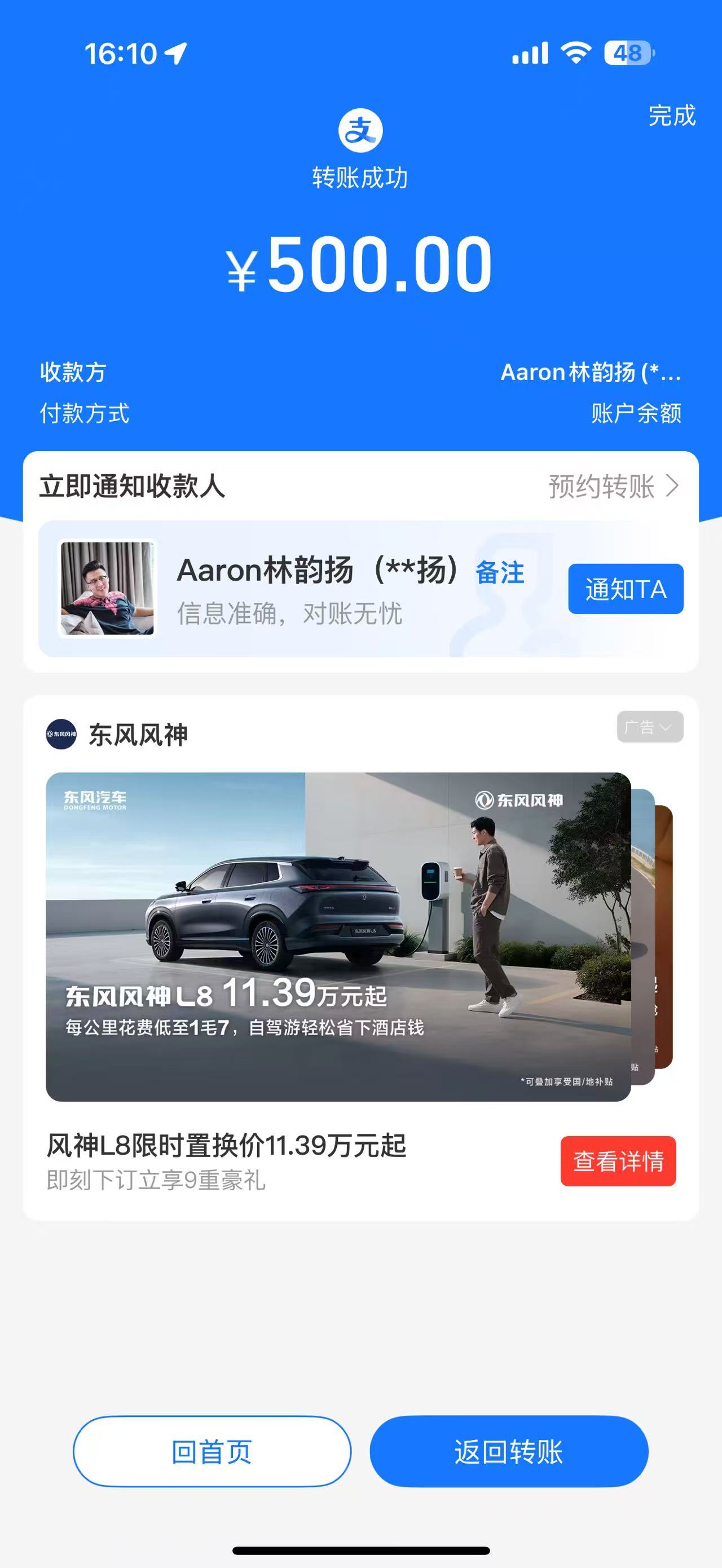Tap 完成 to finish the transfer
The width and height of the screenshot is (722, 1568).
coord(671,116)
